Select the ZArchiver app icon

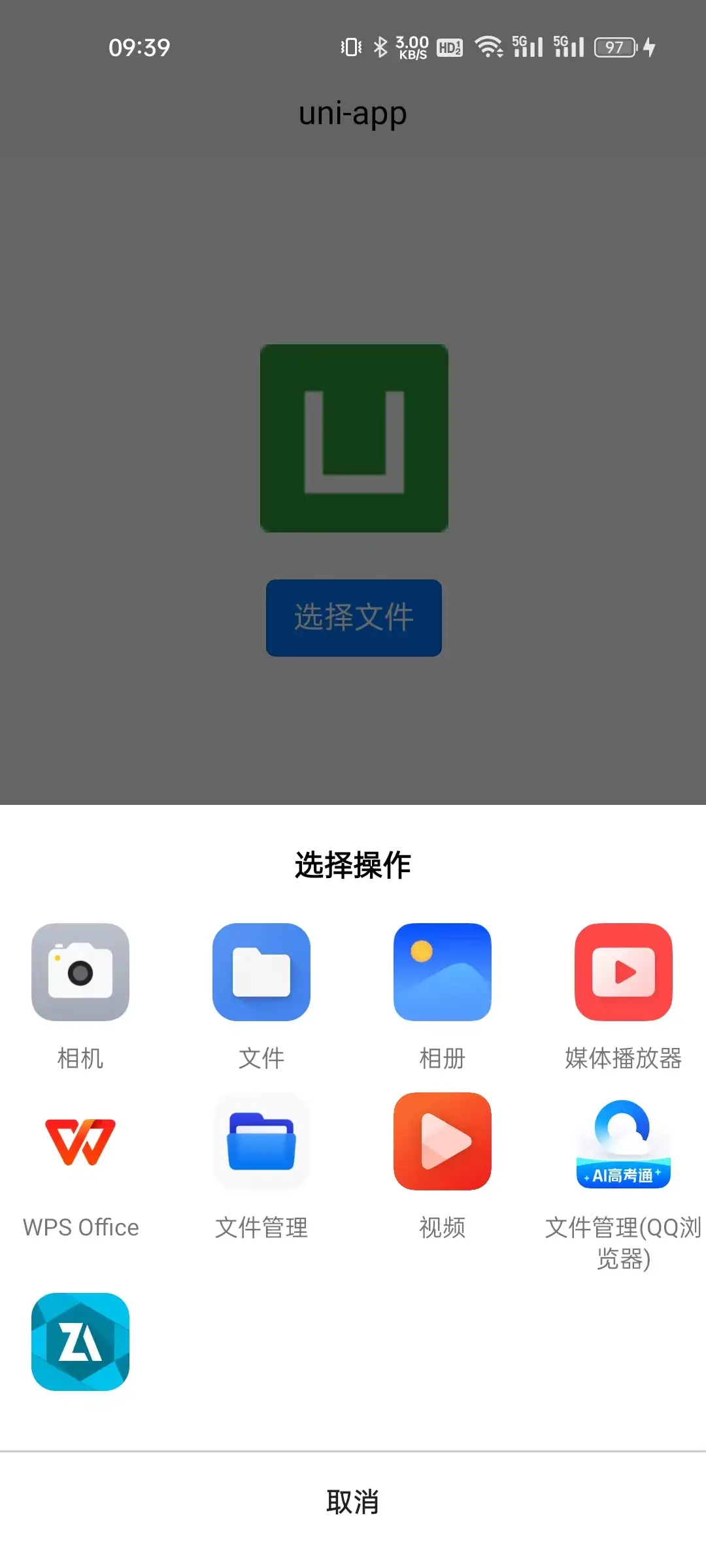click(80, 1342)
